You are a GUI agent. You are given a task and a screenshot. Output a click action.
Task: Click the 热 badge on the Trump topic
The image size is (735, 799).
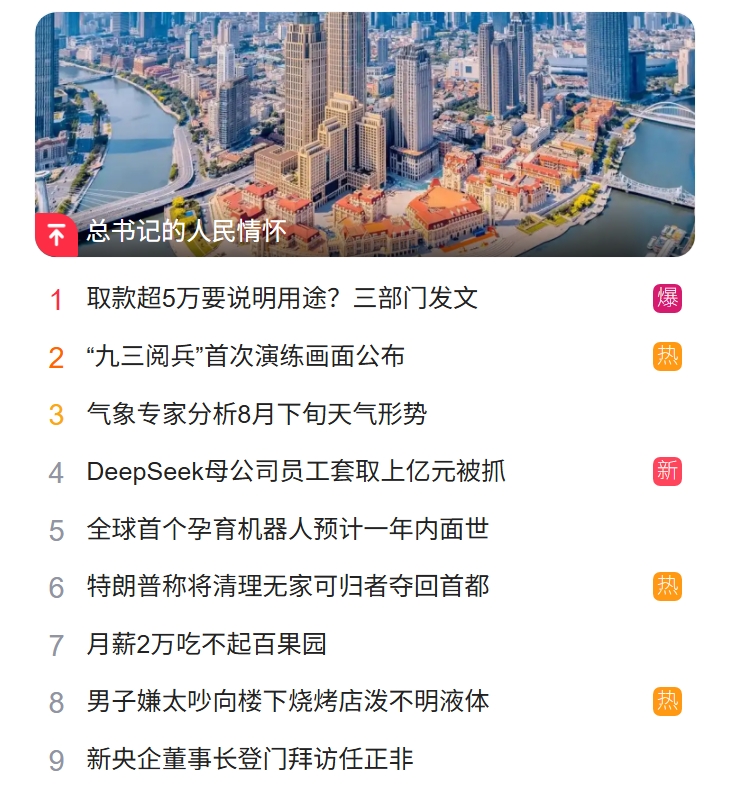[668, 586]
